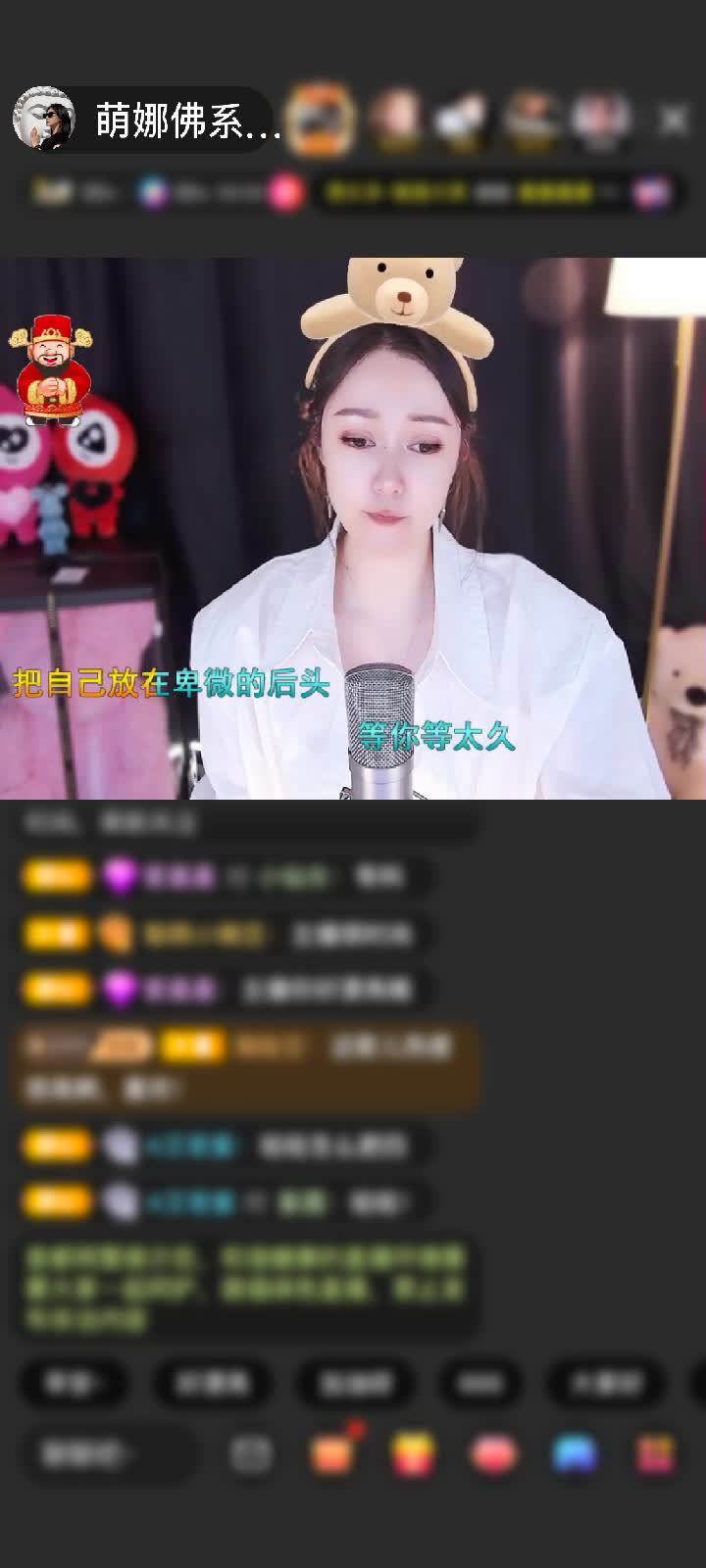
Task: Open the game controller icon
Action: tap(575, 1453)
